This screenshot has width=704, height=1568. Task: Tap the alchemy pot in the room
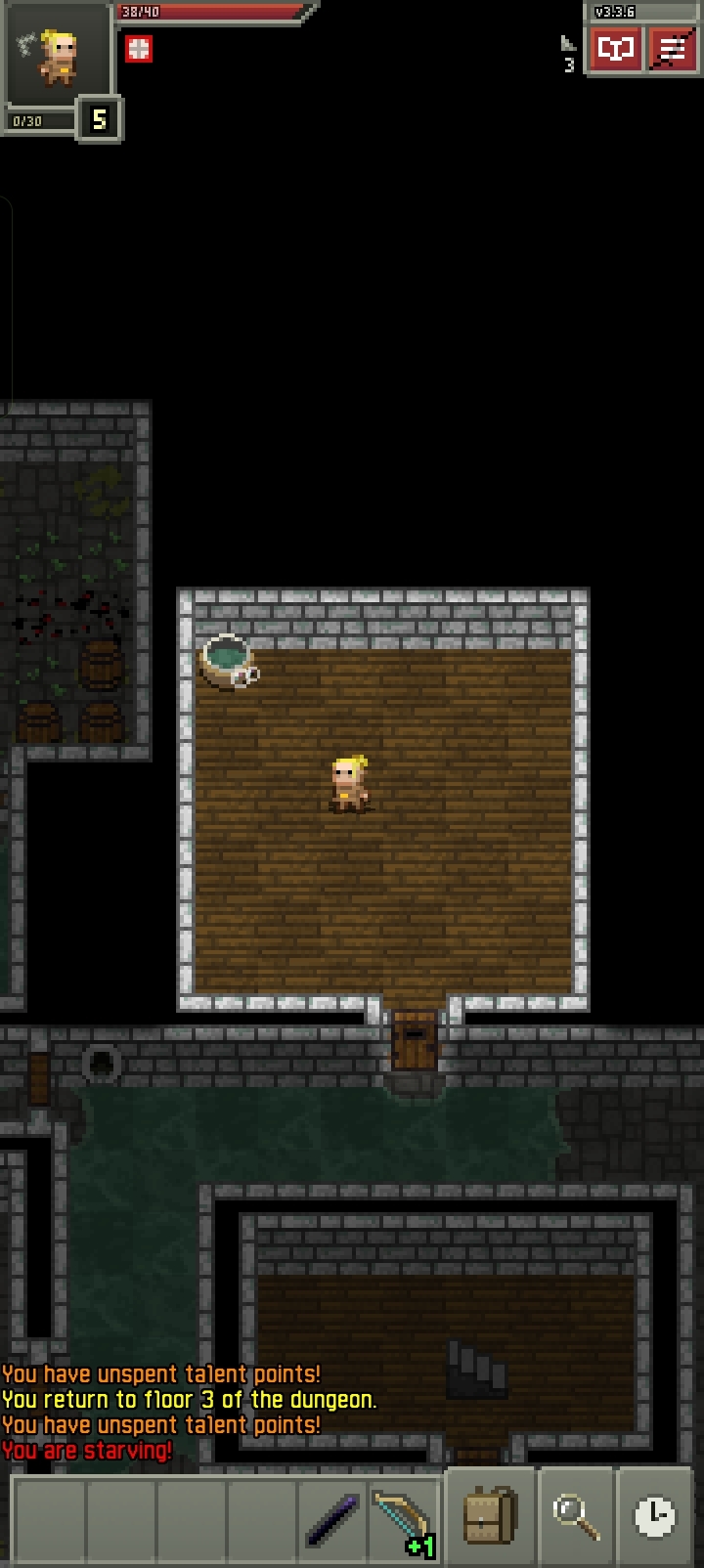(227, 661)
